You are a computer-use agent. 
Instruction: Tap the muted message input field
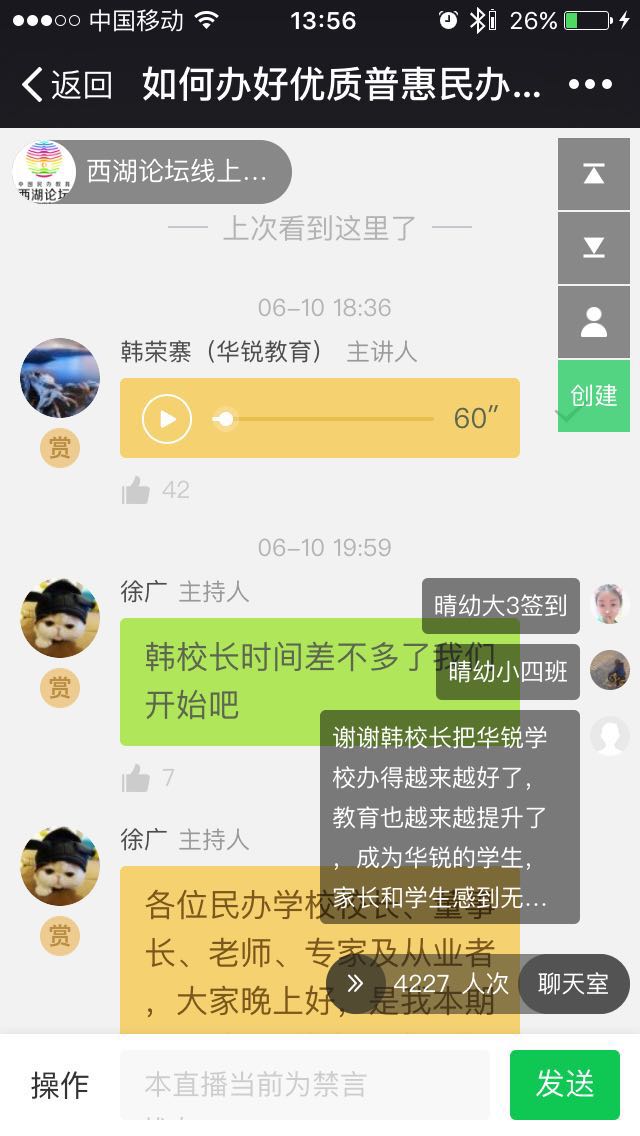pos(304,1085)
